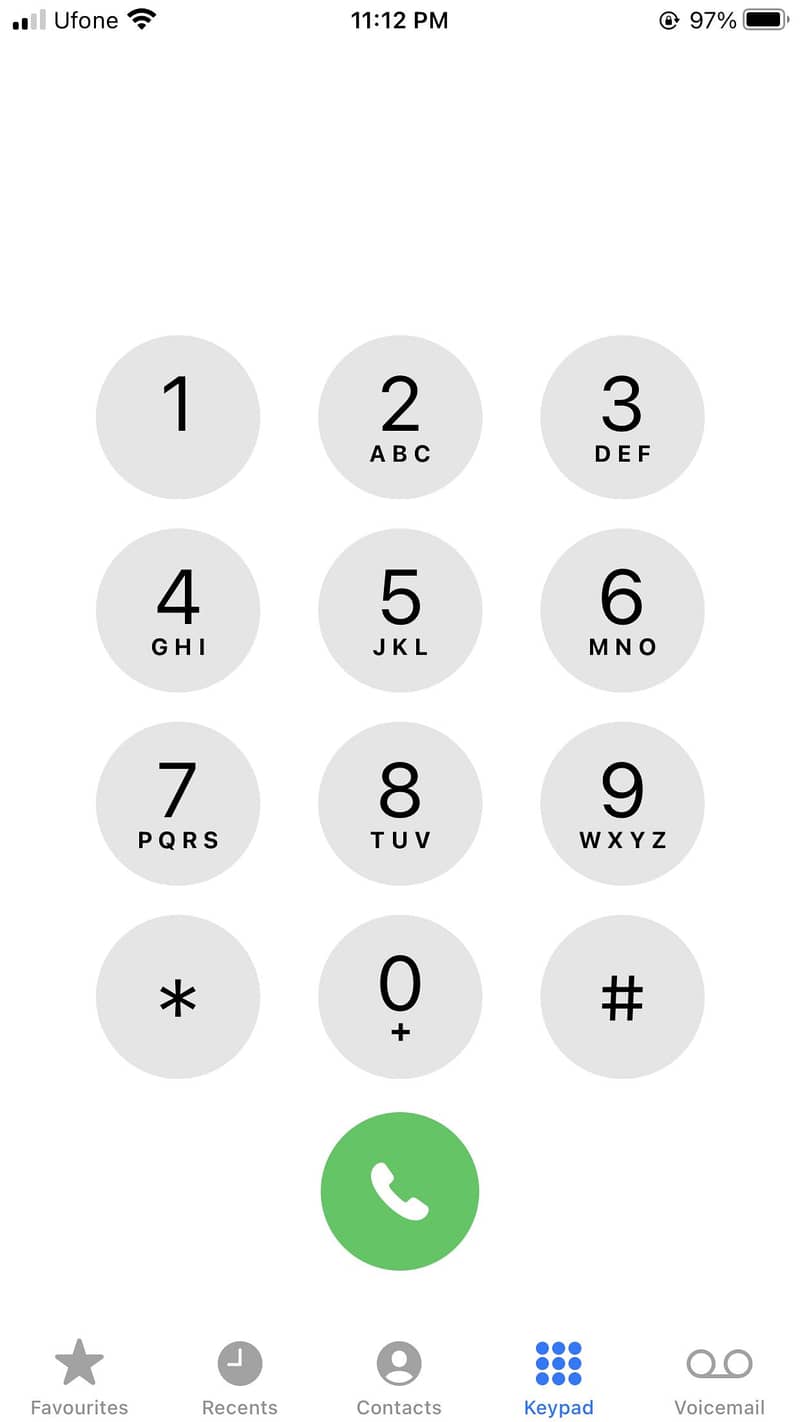Tap the 9 WXYZ key
Screen dimensions: 800x1422
click(622, 803)
